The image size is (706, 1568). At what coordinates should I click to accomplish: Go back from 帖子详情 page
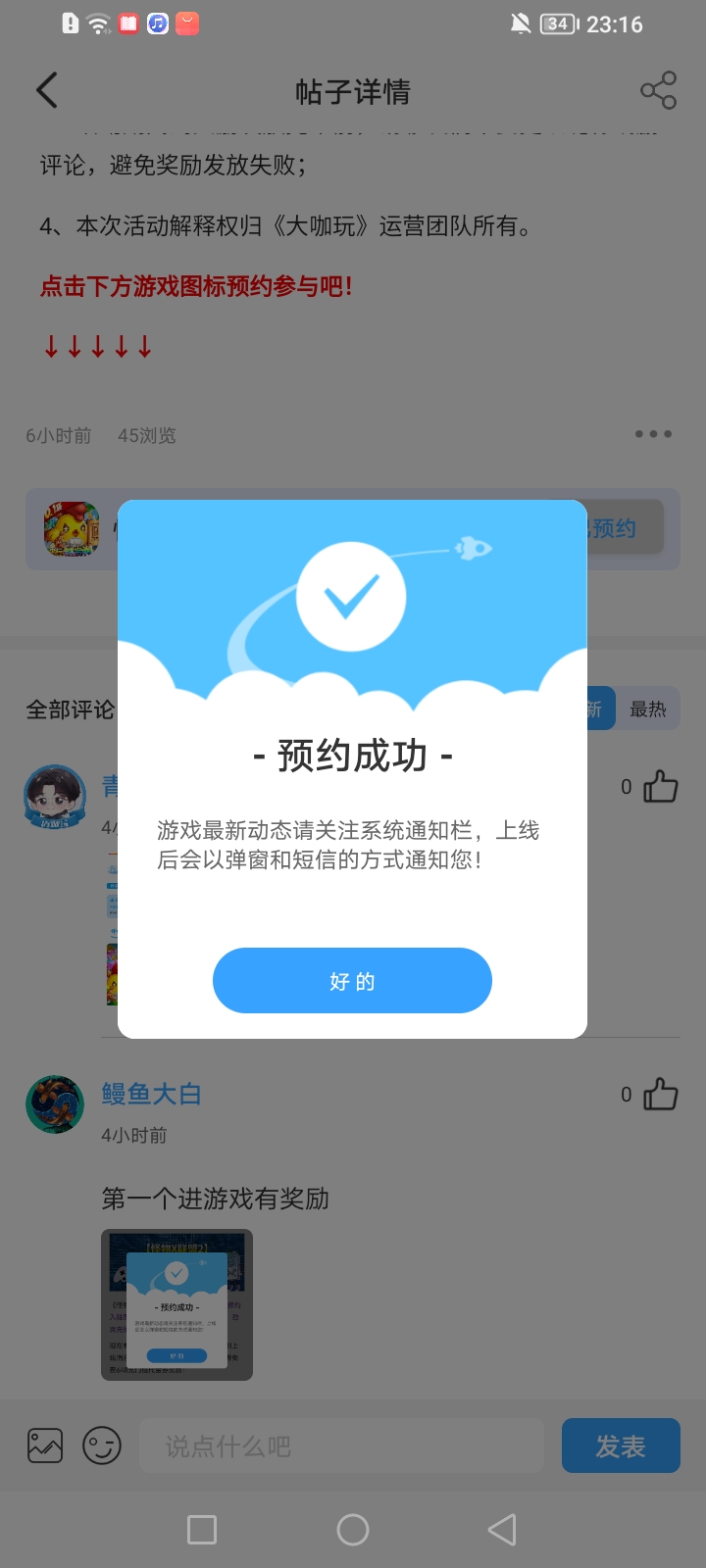click(47, 91)
